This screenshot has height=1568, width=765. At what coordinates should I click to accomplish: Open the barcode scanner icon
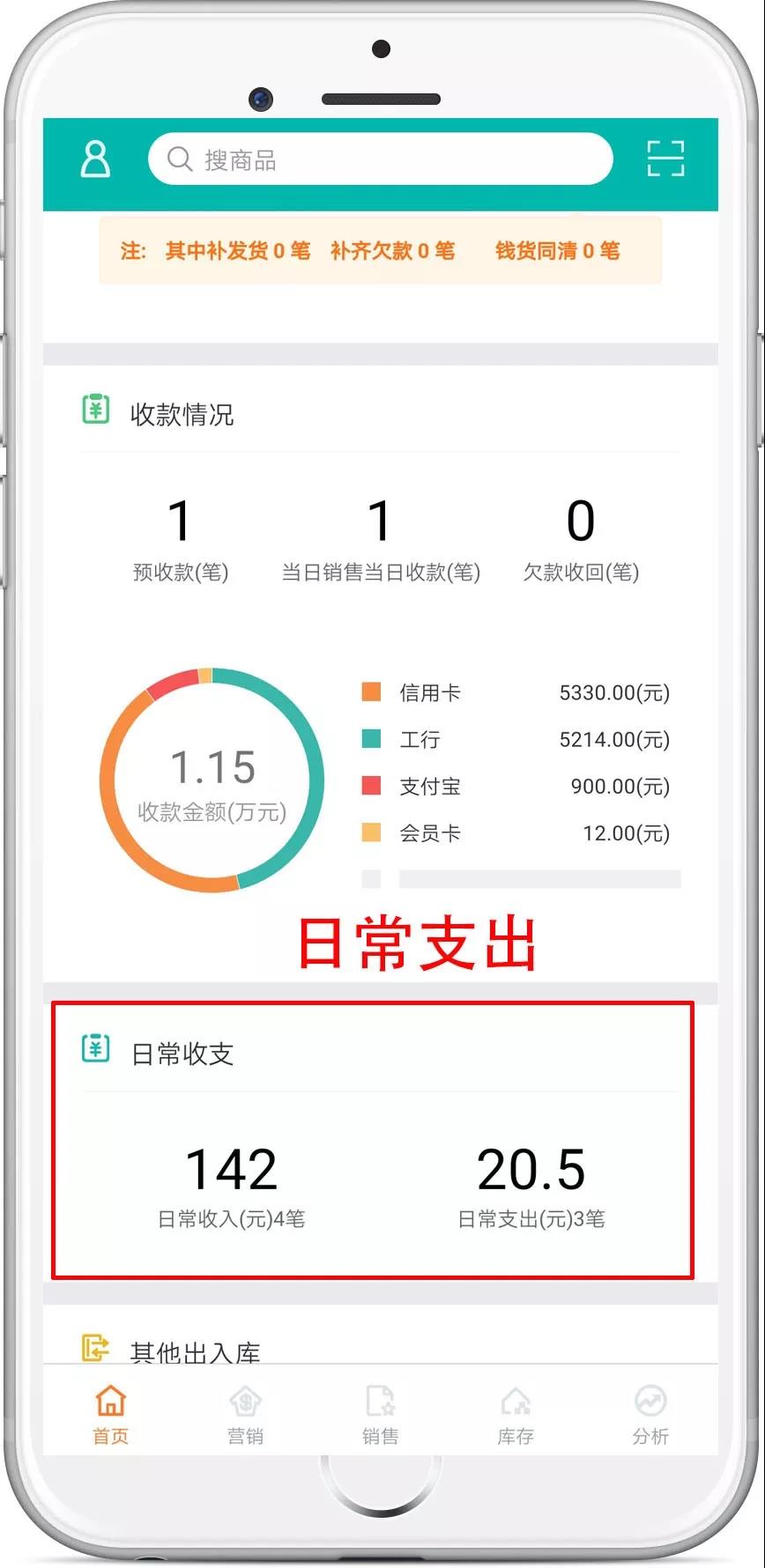pos(665,159)
